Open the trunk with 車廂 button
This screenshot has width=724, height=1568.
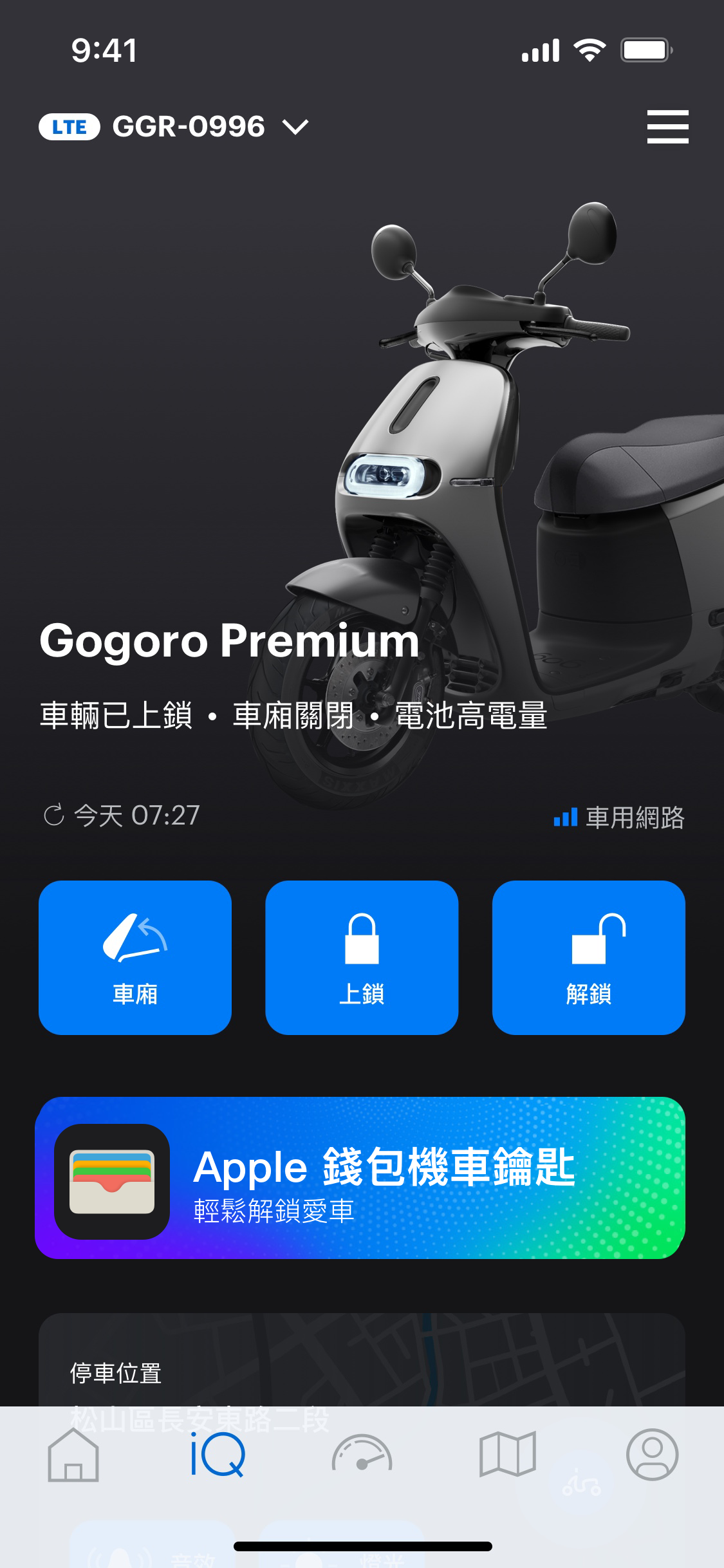tap(135, 957)
